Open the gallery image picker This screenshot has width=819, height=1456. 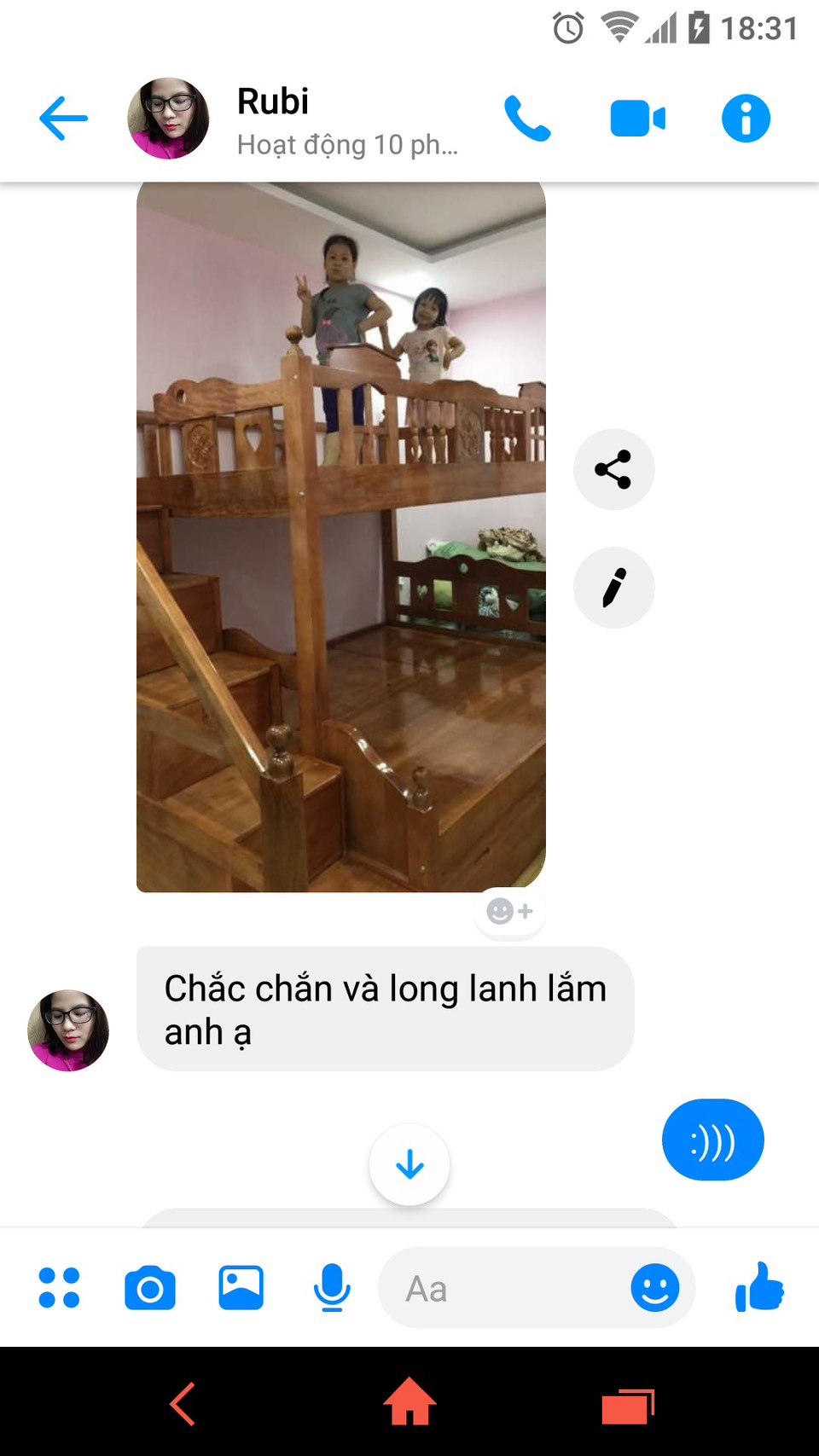point(241,1287)
